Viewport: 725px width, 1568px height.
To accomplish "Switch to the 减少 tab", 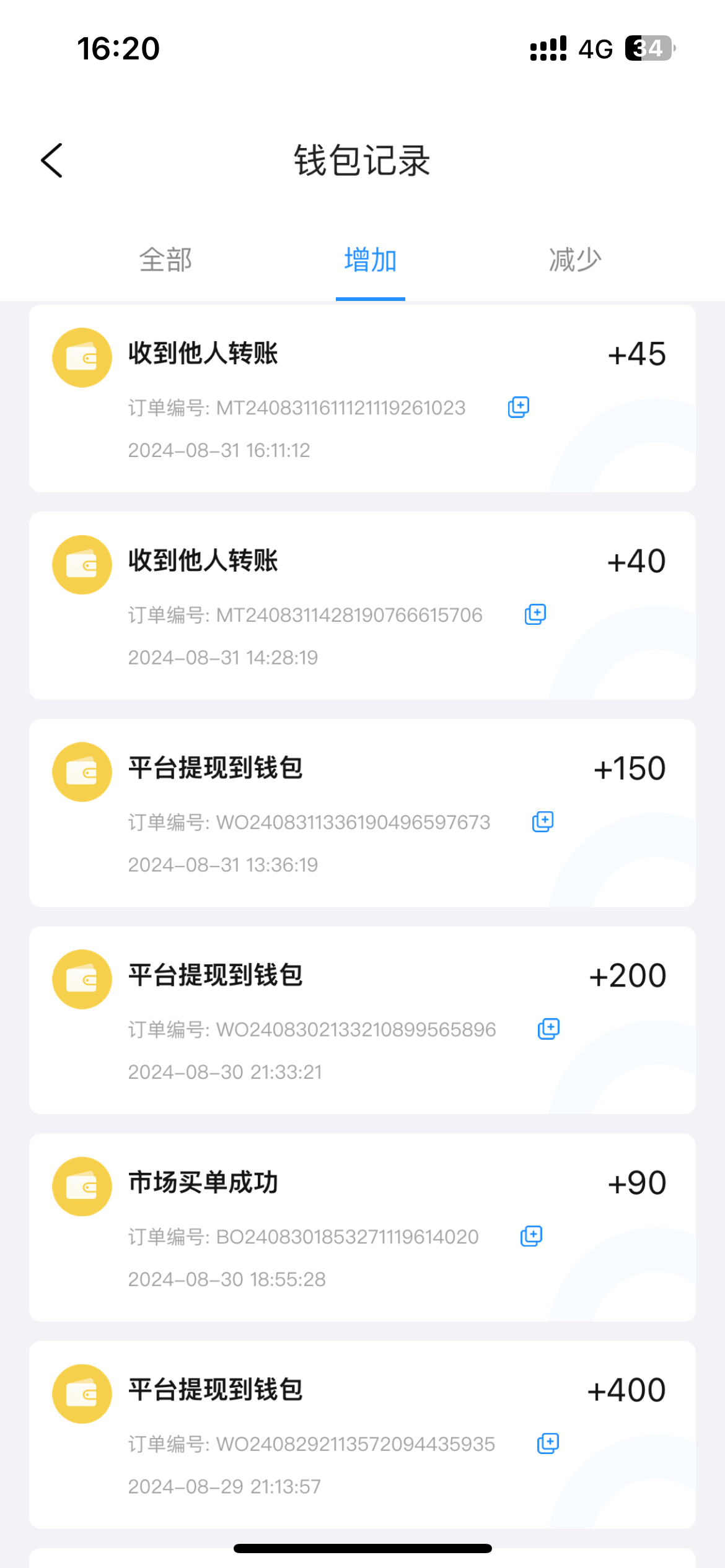I will [575, 260].
